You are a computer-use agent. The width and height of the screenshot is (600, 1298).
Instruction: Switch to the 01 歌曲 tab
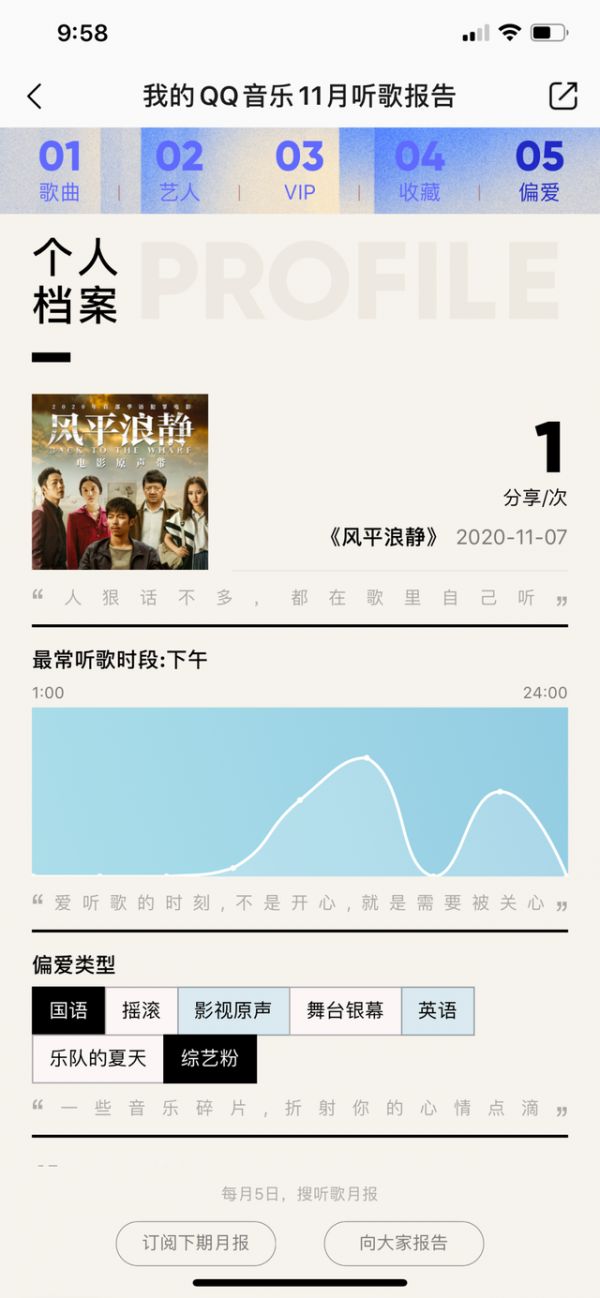[x=60, y=171]
